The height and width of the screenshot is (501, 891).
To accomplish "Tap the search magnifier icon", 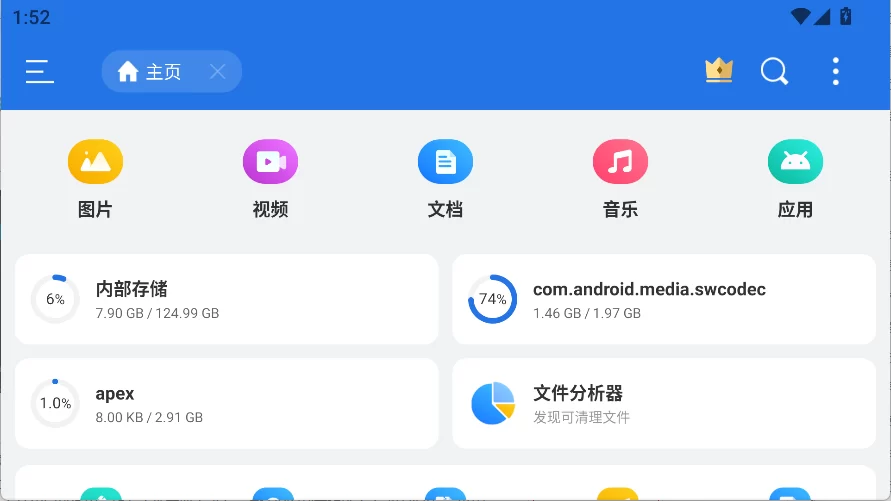I will tap(775, 72).
